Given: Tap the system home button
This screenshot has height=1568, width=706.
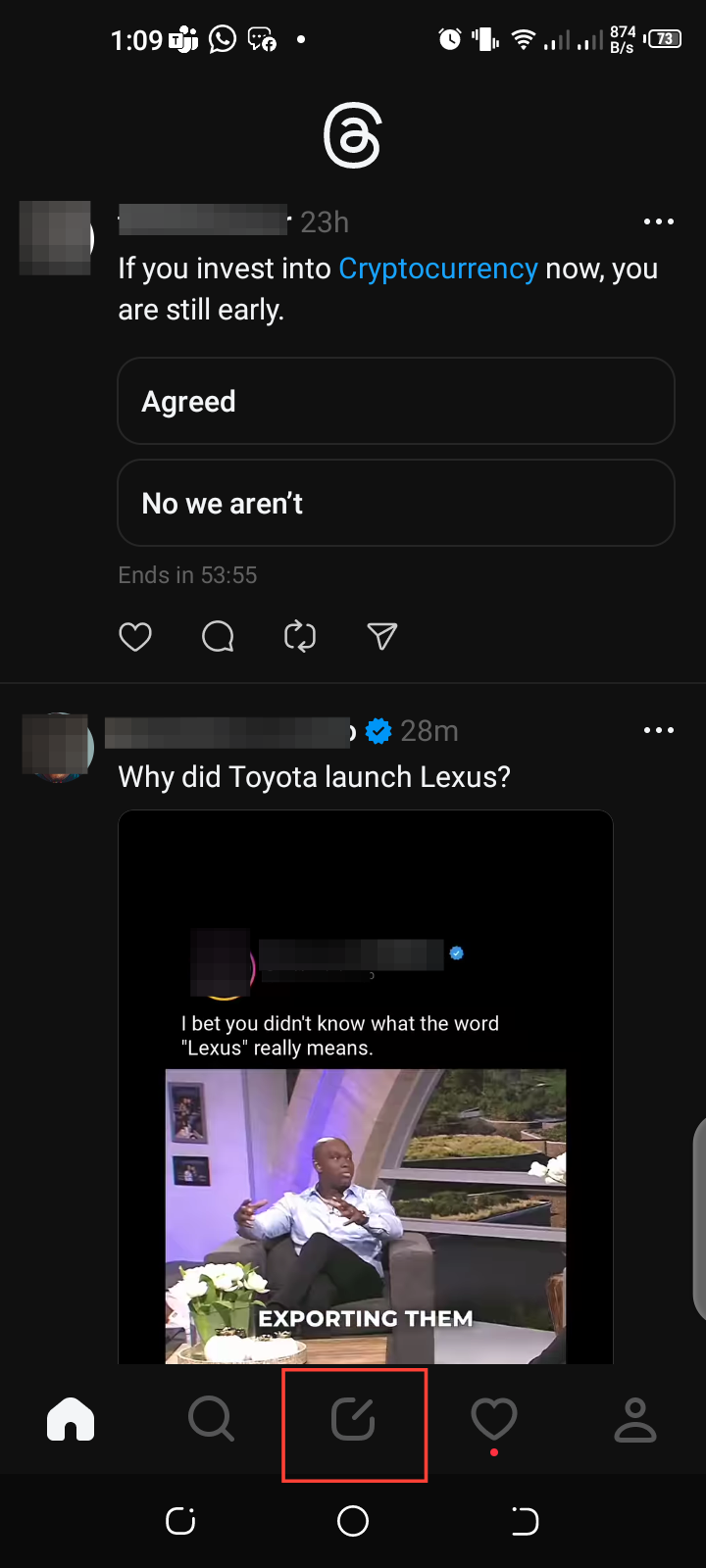Looking at the screenshot, I should click(353, 1521).
